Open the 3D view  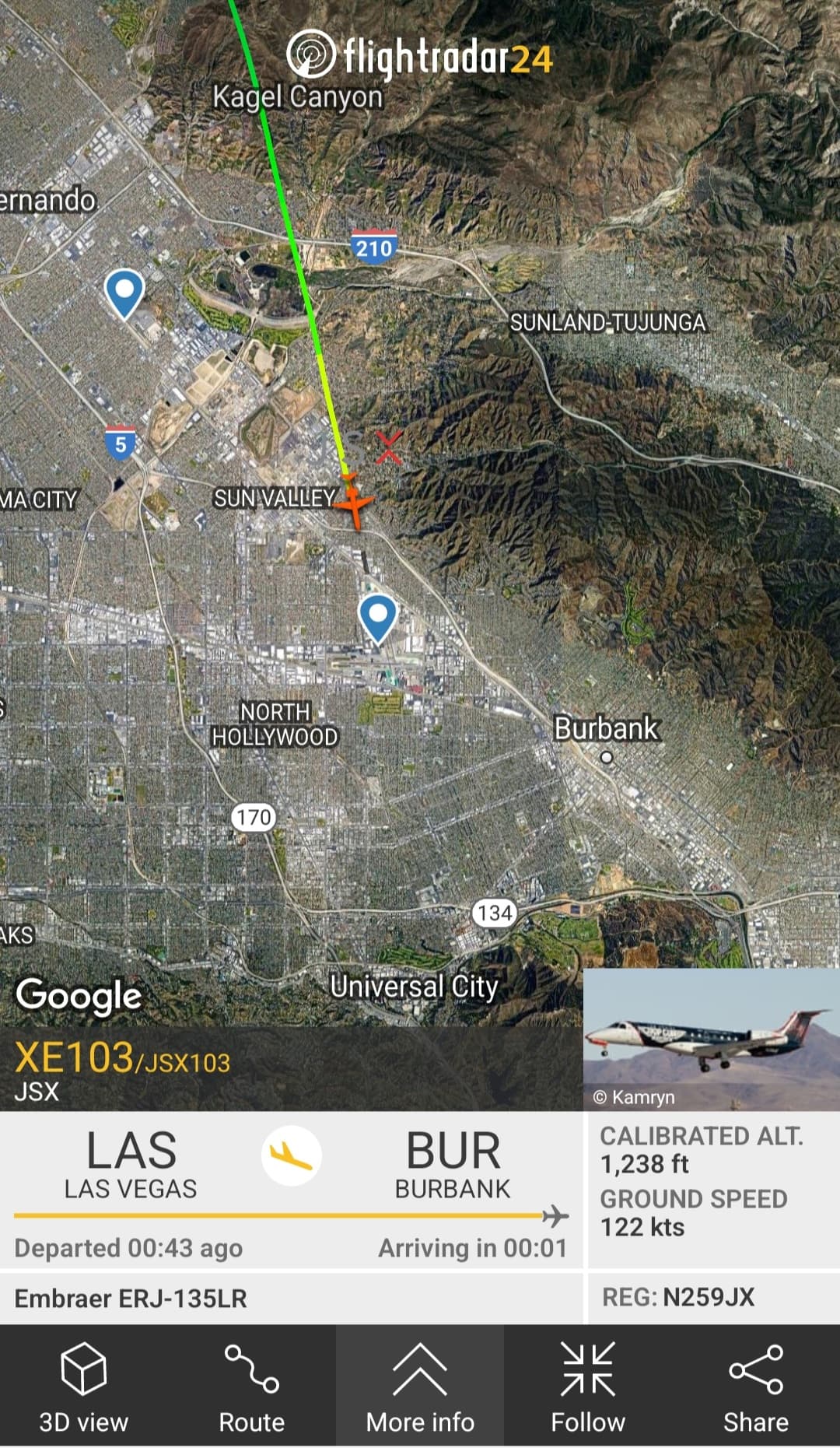(x=83, y=1387)
